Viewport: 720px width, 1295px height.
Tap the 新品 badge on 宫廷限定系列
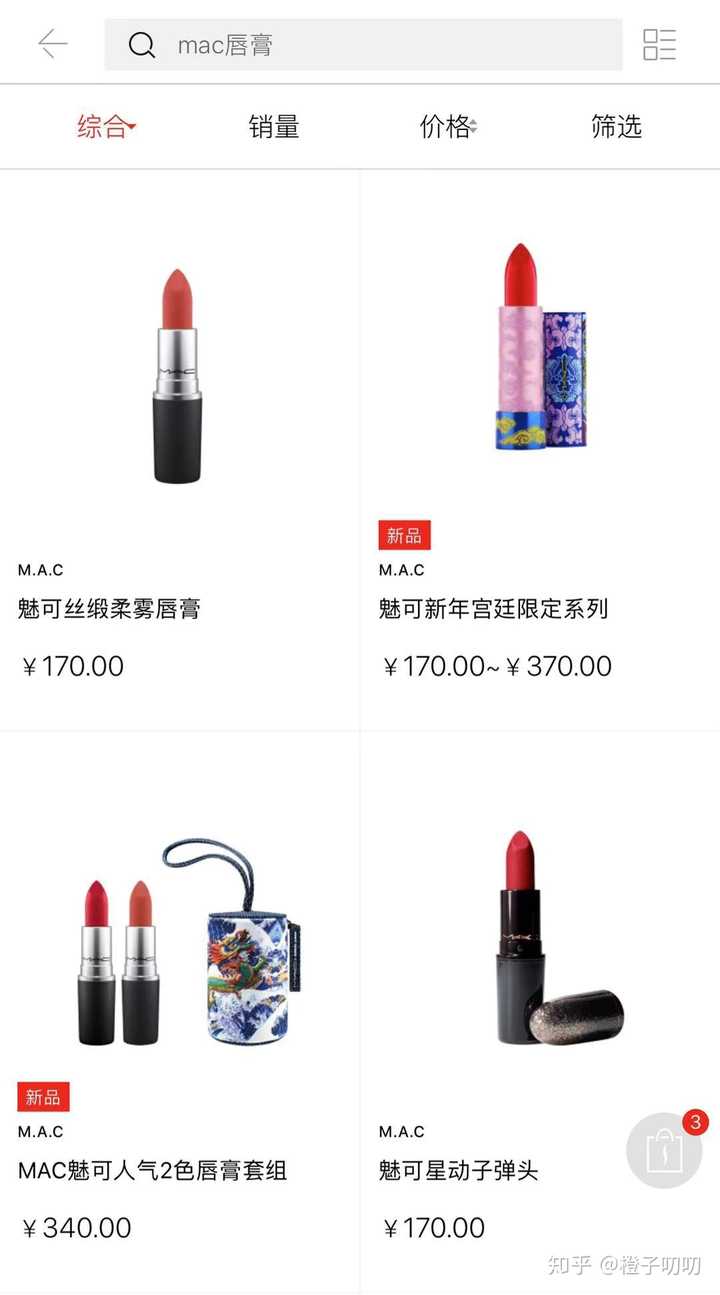(x=403, y=536)
